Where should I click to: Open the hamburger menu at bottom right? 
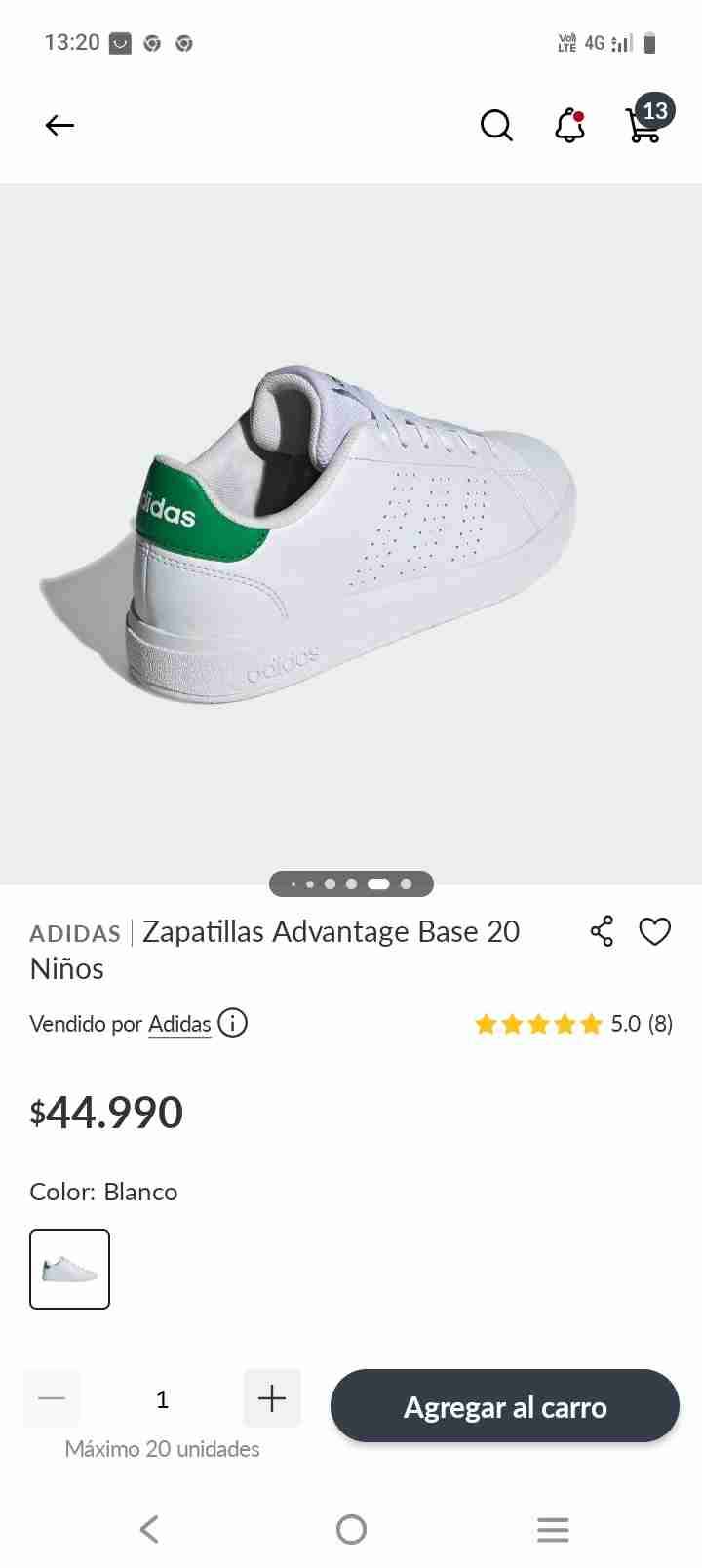553,1529
